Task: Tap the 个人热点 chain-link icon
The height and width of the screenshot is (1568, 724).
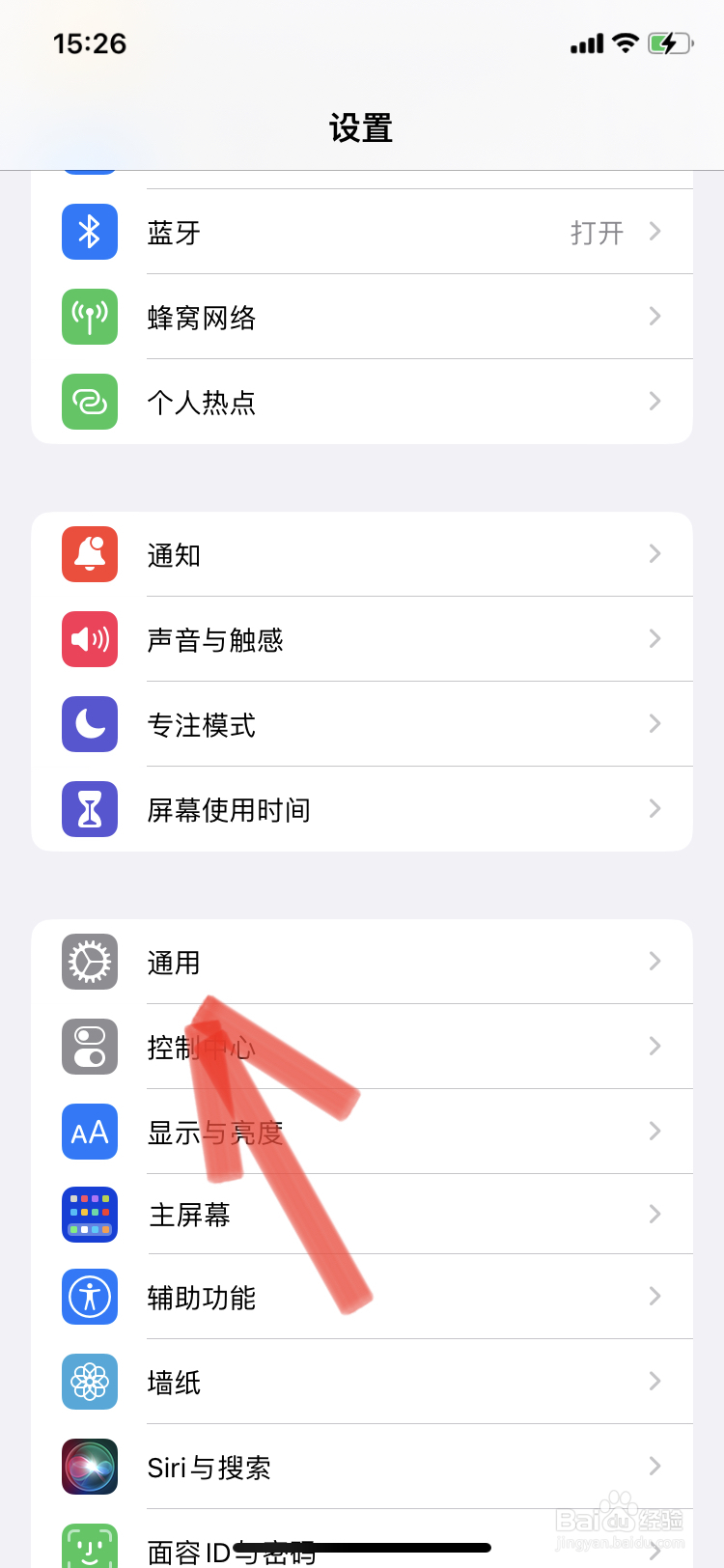Action: (89, 402)
